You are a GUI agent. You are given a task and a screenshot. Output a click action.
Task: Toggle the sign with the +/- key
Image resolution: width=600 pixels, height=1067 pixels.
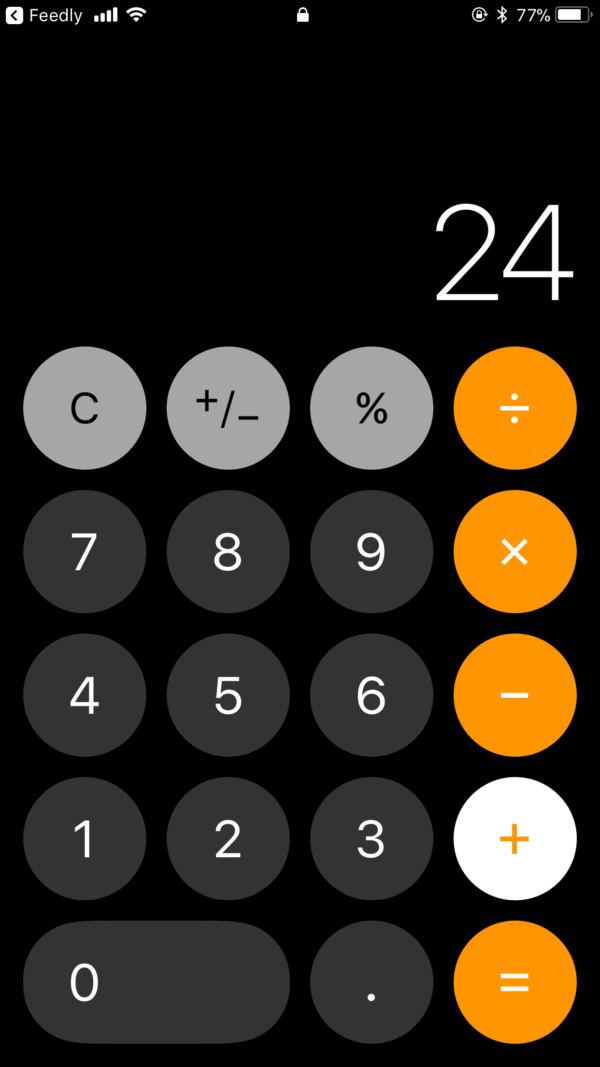(x=228, y=408)
